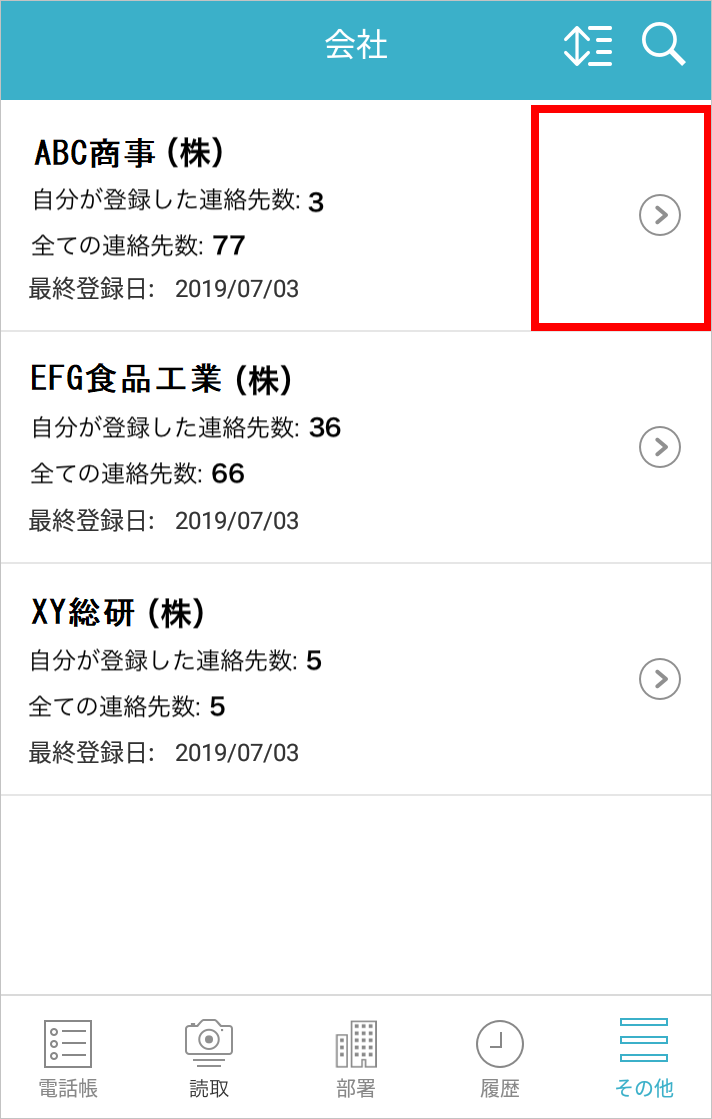Tap the chevron beside XY総研 (株)
Screen dimensions: 712x1119
coord(660,679)
